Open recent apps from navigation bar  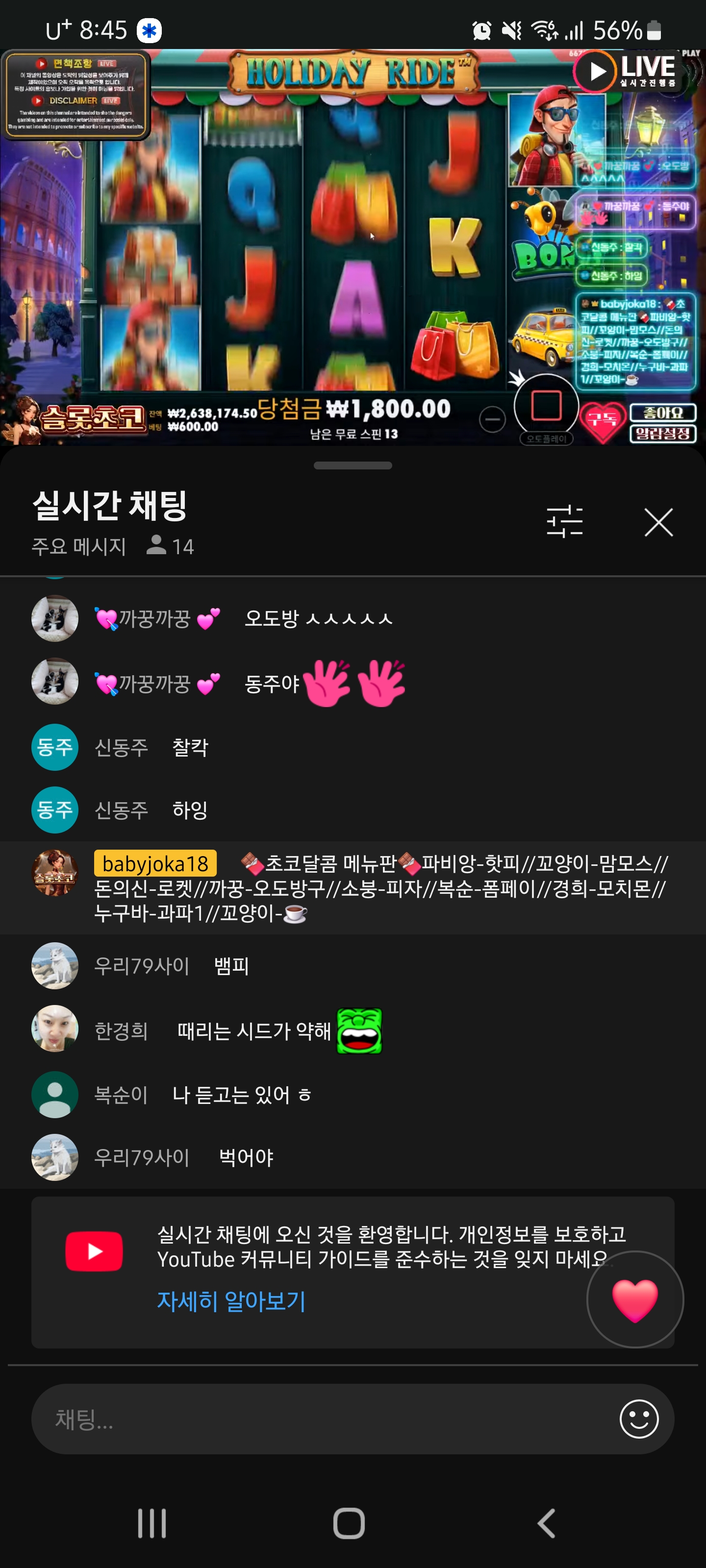(151, 1523)
